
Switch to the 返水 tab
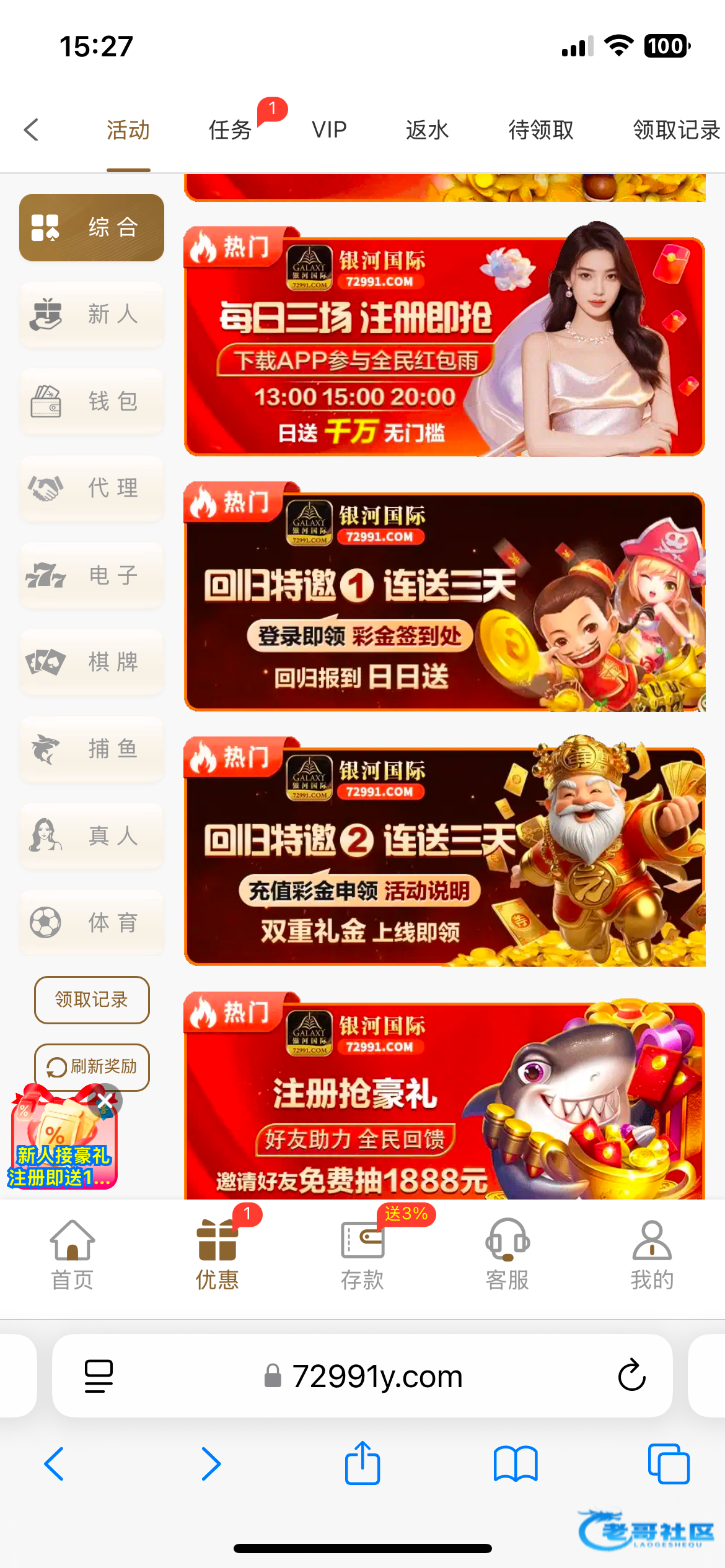tap(427, 130)
